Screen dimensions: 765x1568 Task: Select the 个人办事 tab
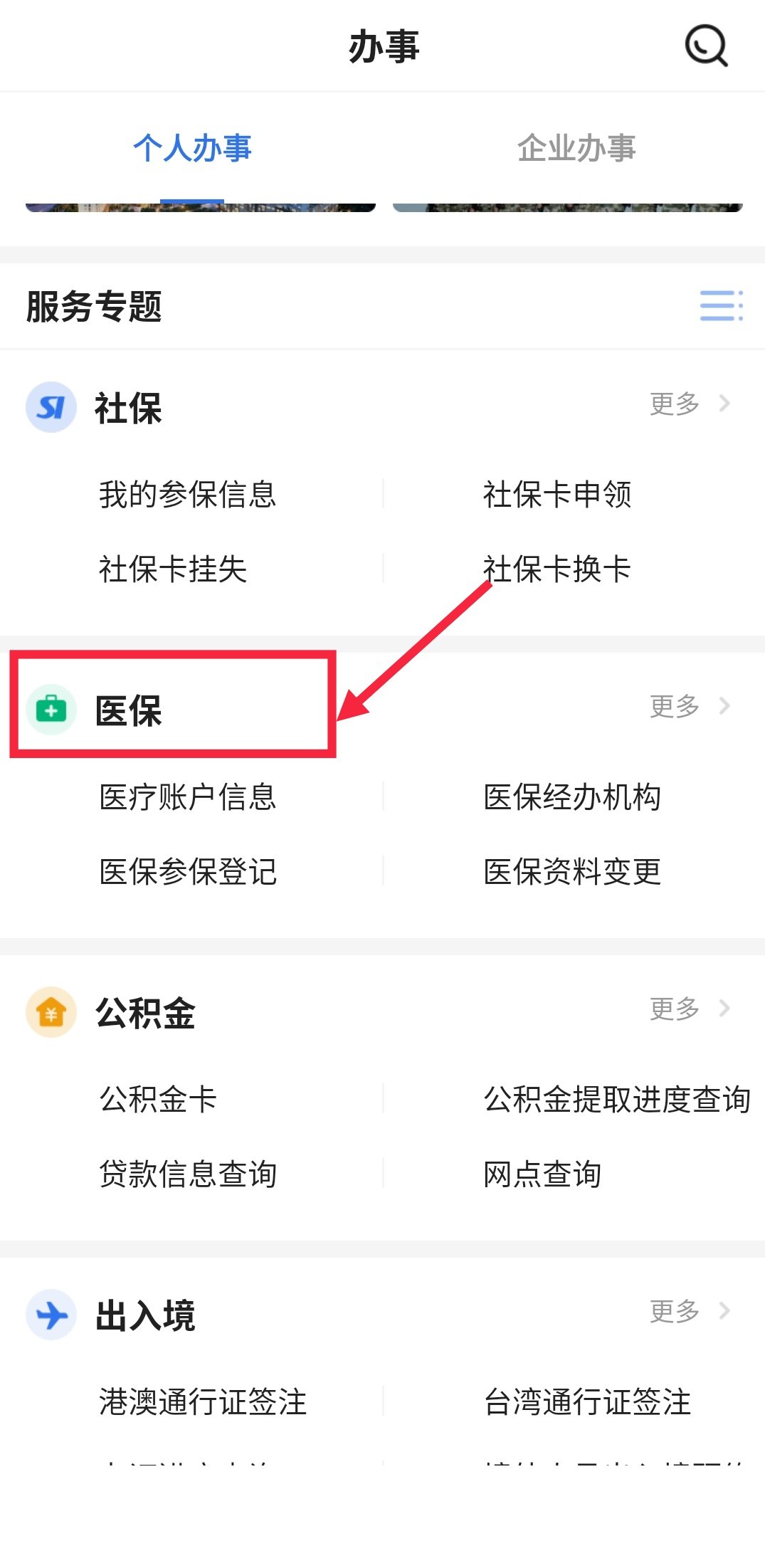click(192, 149)
